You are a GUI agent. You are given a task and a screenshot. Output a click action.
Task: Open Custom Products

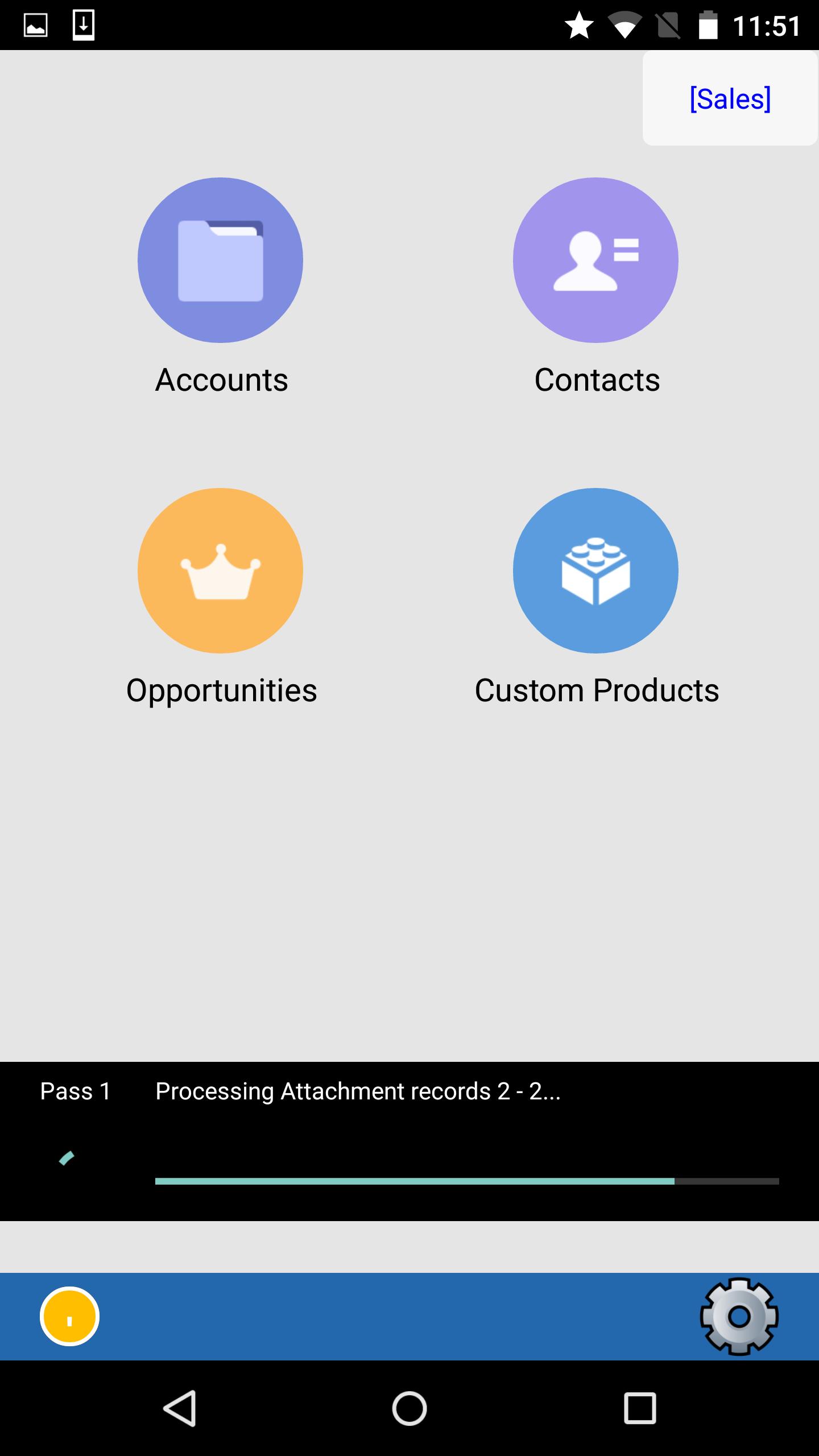pos(595,570)
